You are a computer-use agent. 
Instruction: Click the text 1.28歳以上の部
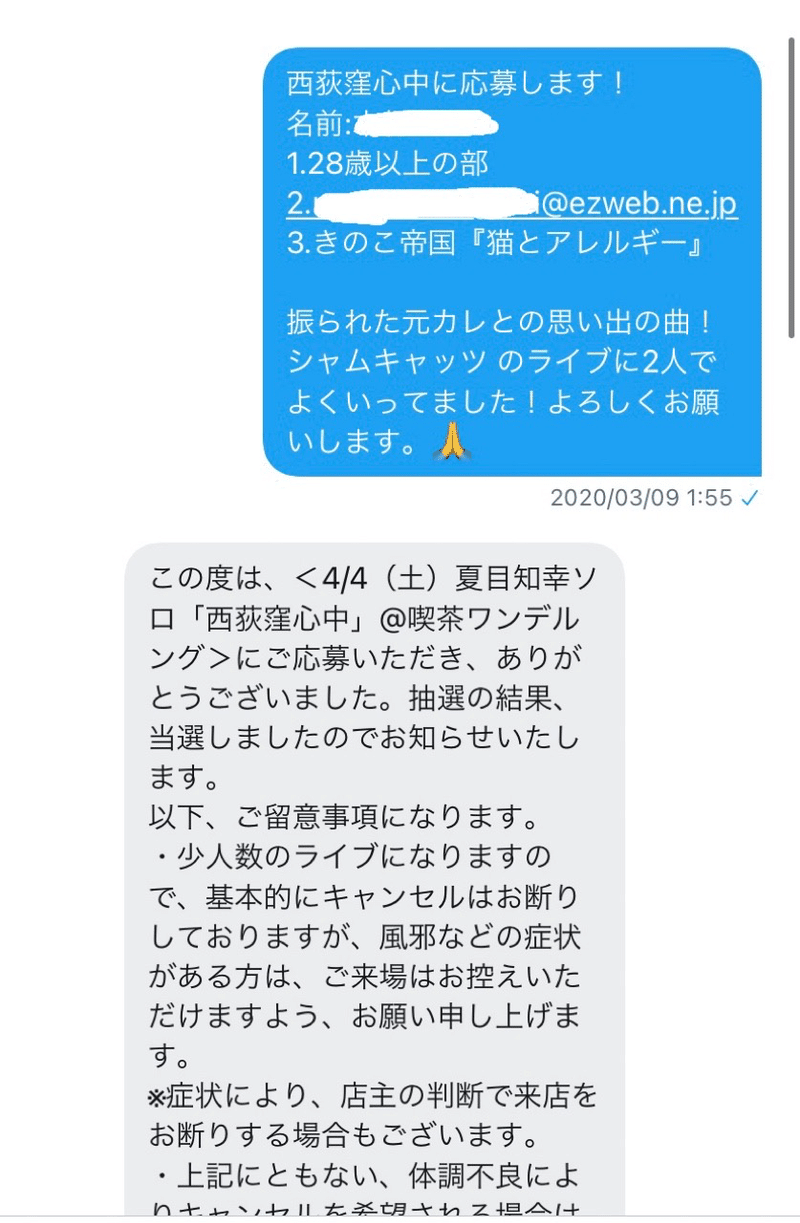pos(388,164)
